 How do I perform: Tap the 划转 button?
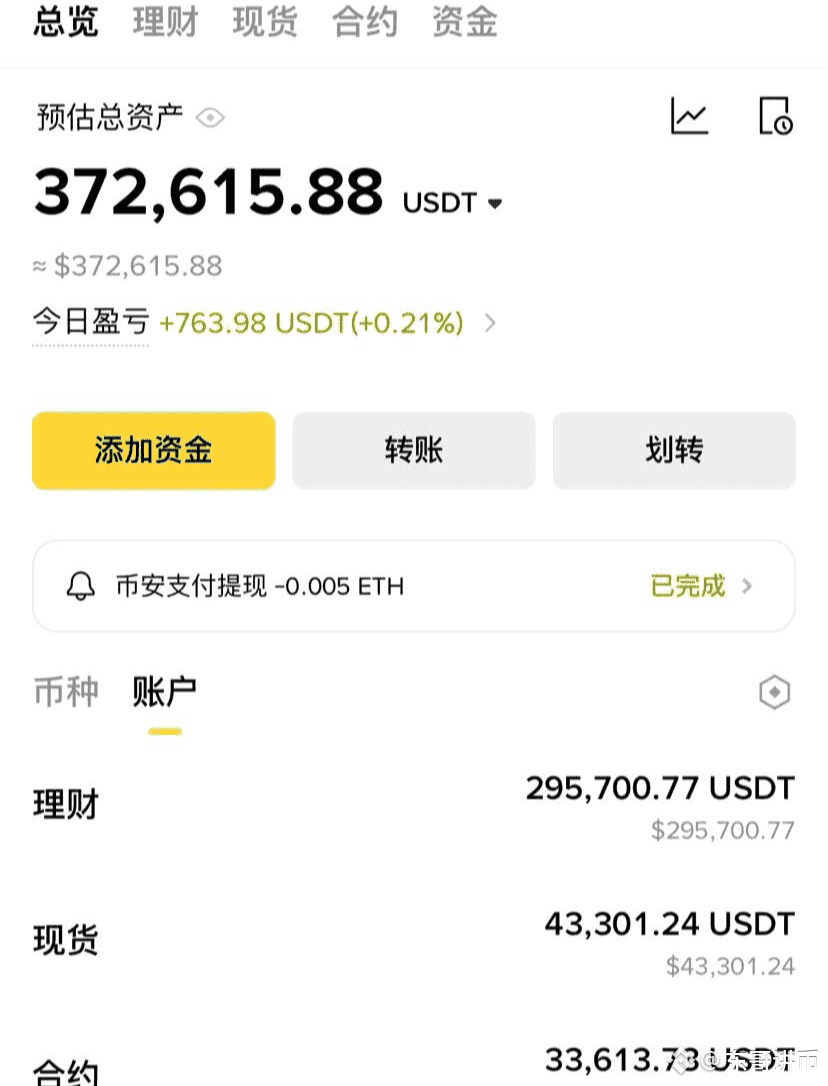point(674,450)
